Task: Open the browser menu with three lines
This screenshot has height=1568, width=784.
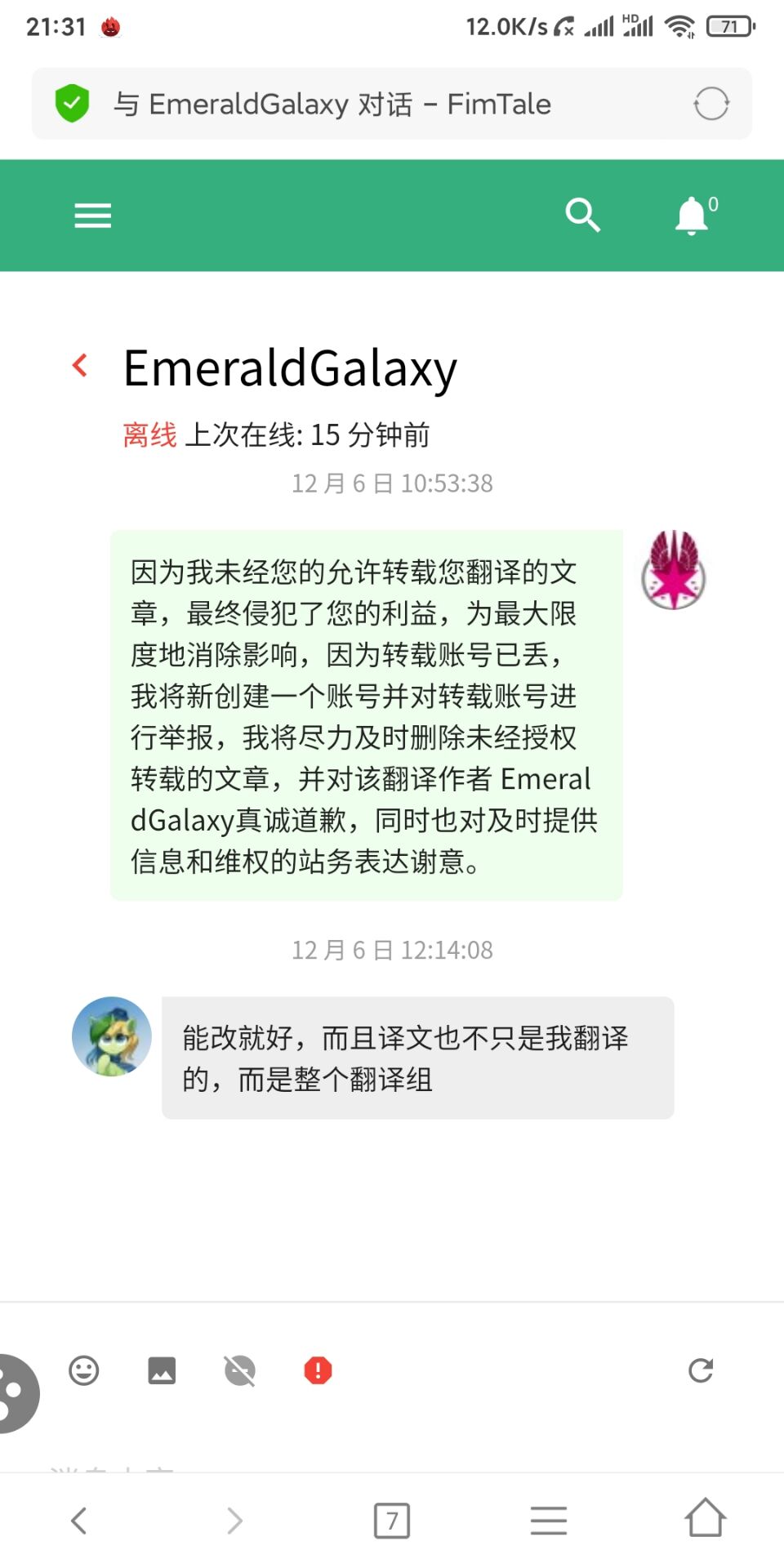Action: coord(549,1521)
